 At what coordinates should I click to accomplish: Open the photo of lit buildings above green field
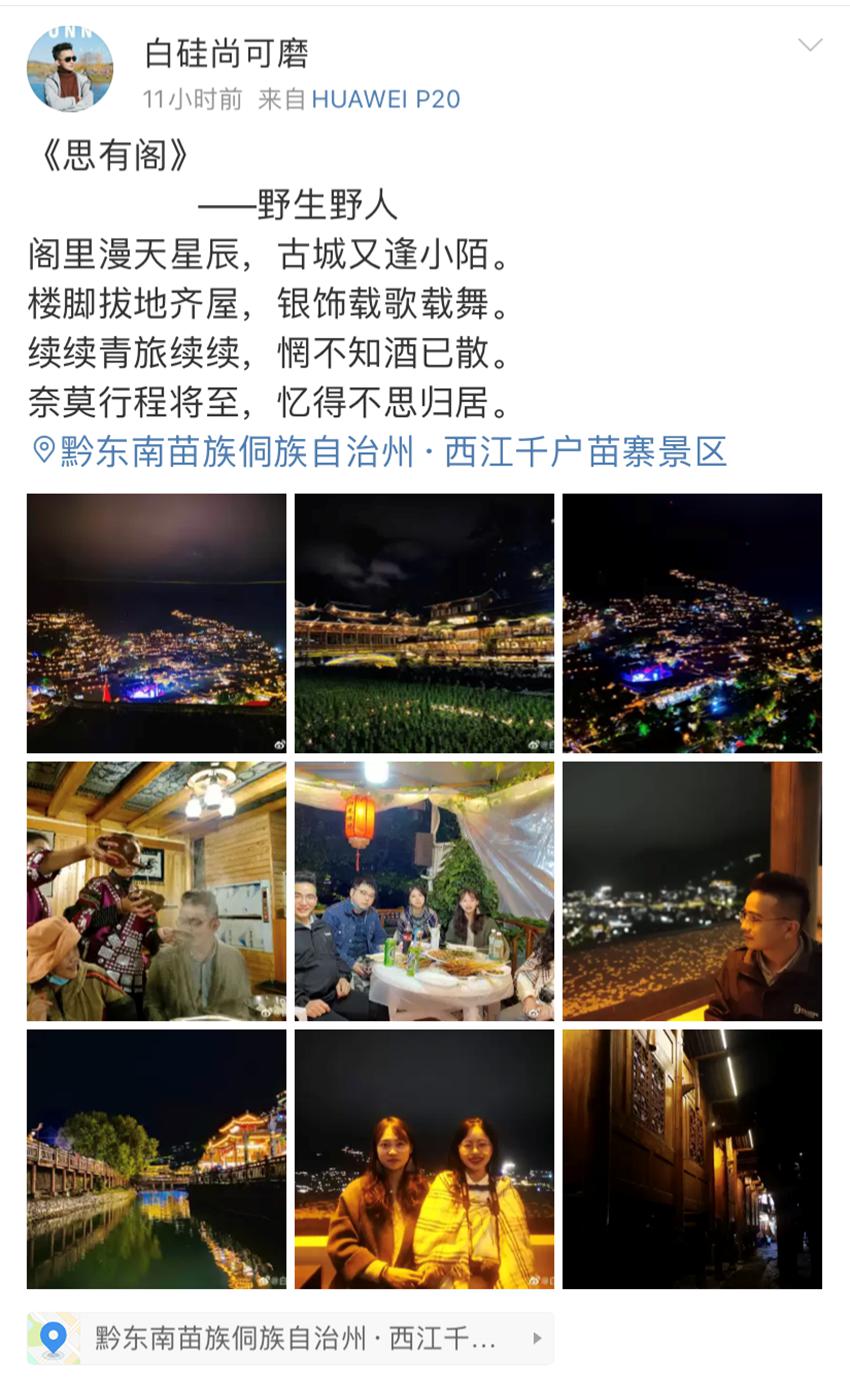tap(424, 622)
